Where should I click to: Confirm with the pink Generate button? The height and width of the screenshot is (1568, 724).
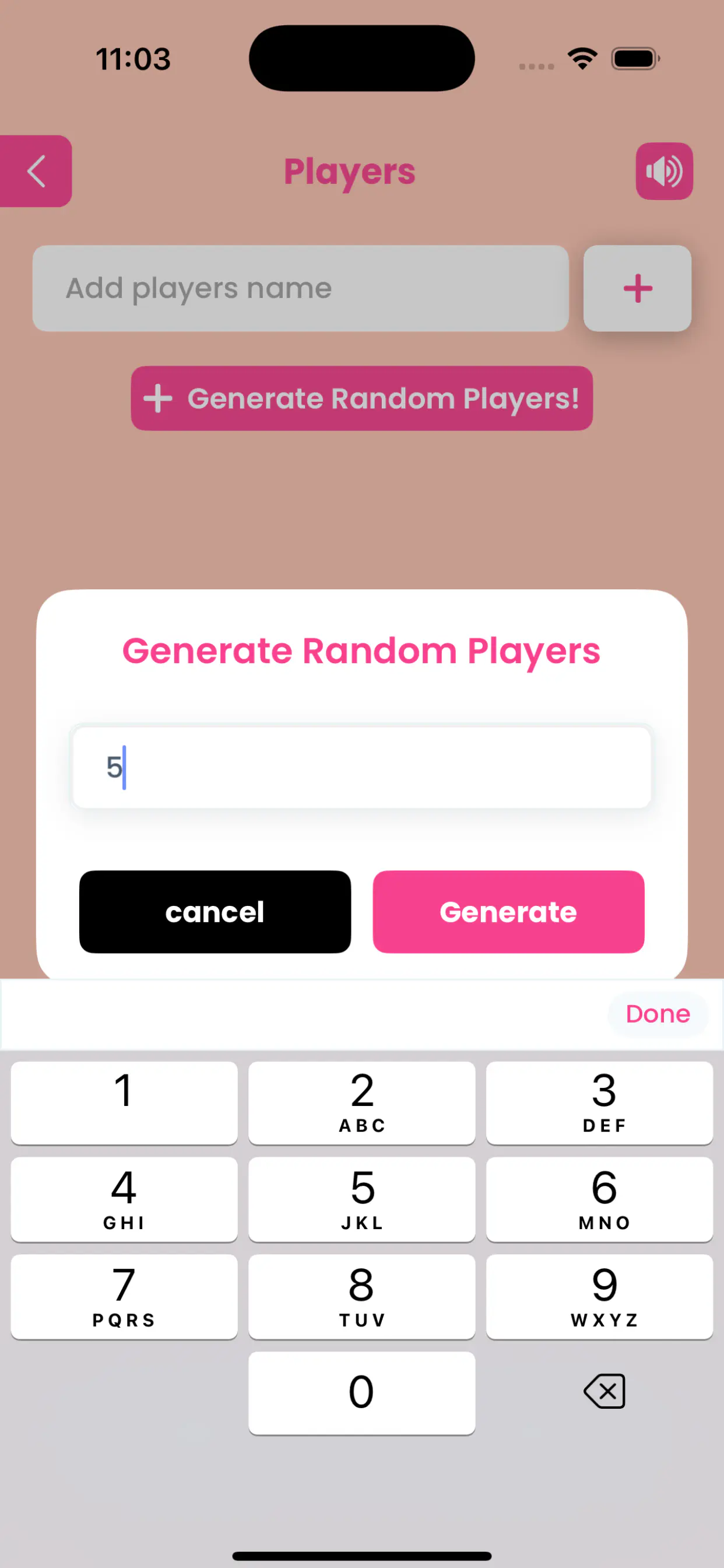508,911
